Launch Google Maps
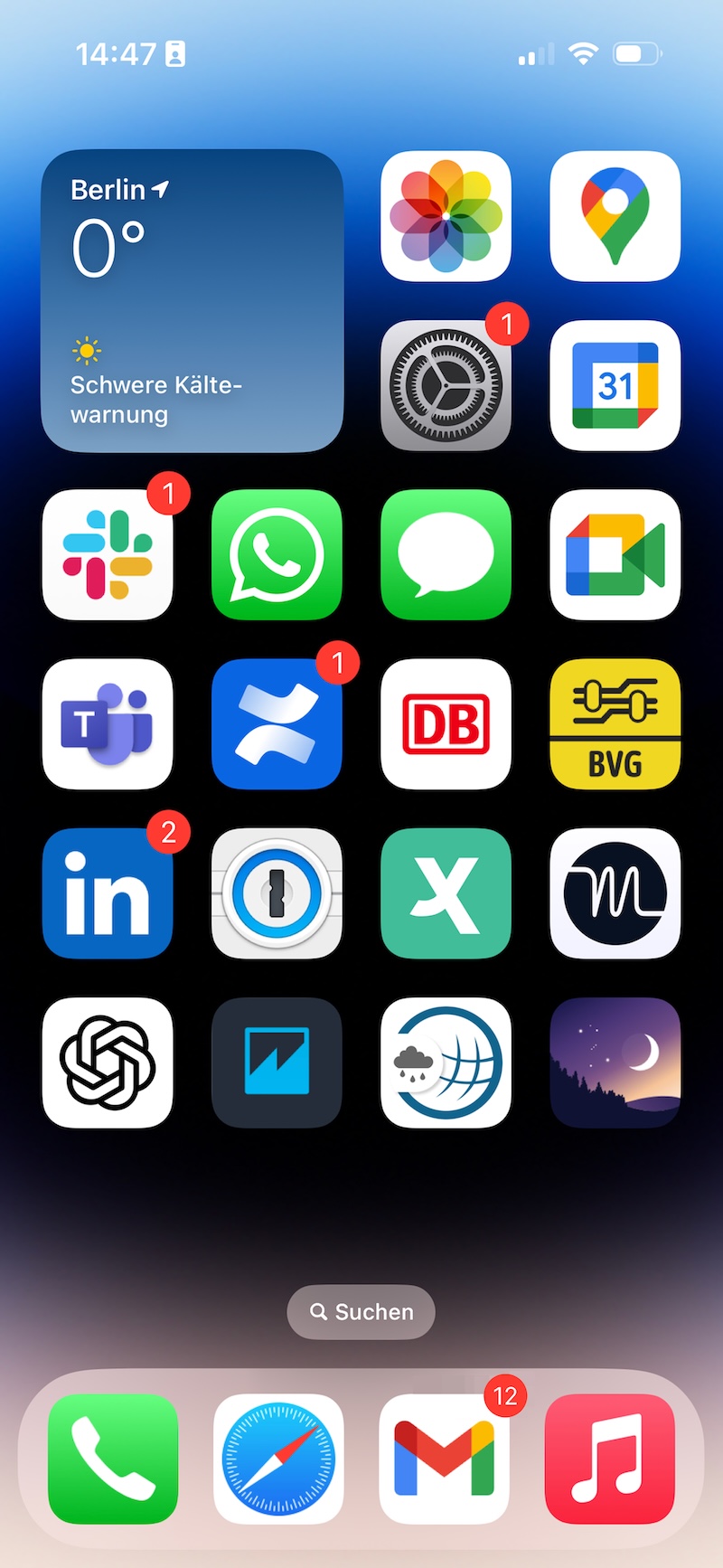The image size is (723, 1568). coord(615,216)
